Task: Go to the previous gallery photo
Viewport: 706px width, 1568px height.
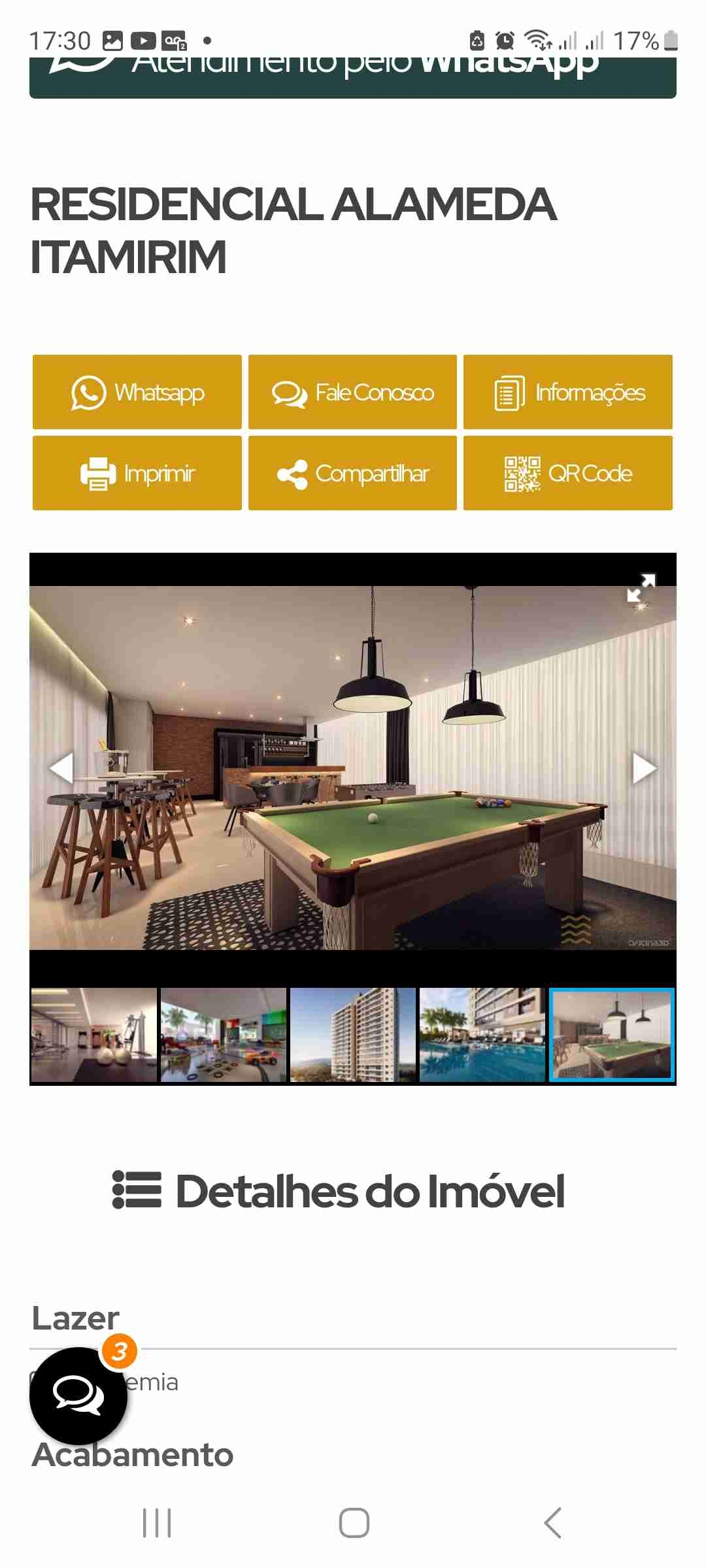Action: [x=61, y=768]
